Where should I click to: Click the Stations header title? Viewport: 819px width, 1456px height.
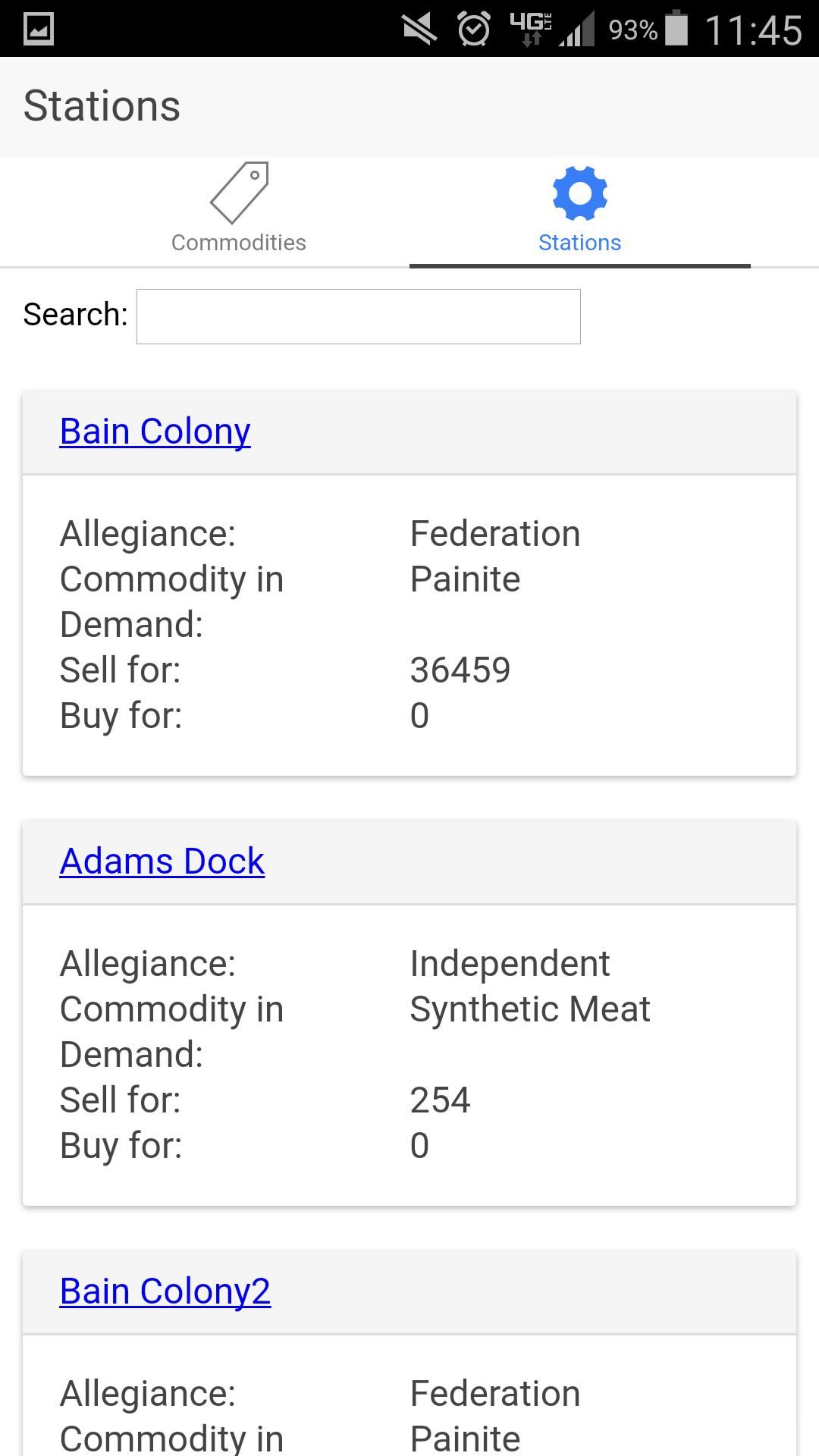tap(103, 105)
